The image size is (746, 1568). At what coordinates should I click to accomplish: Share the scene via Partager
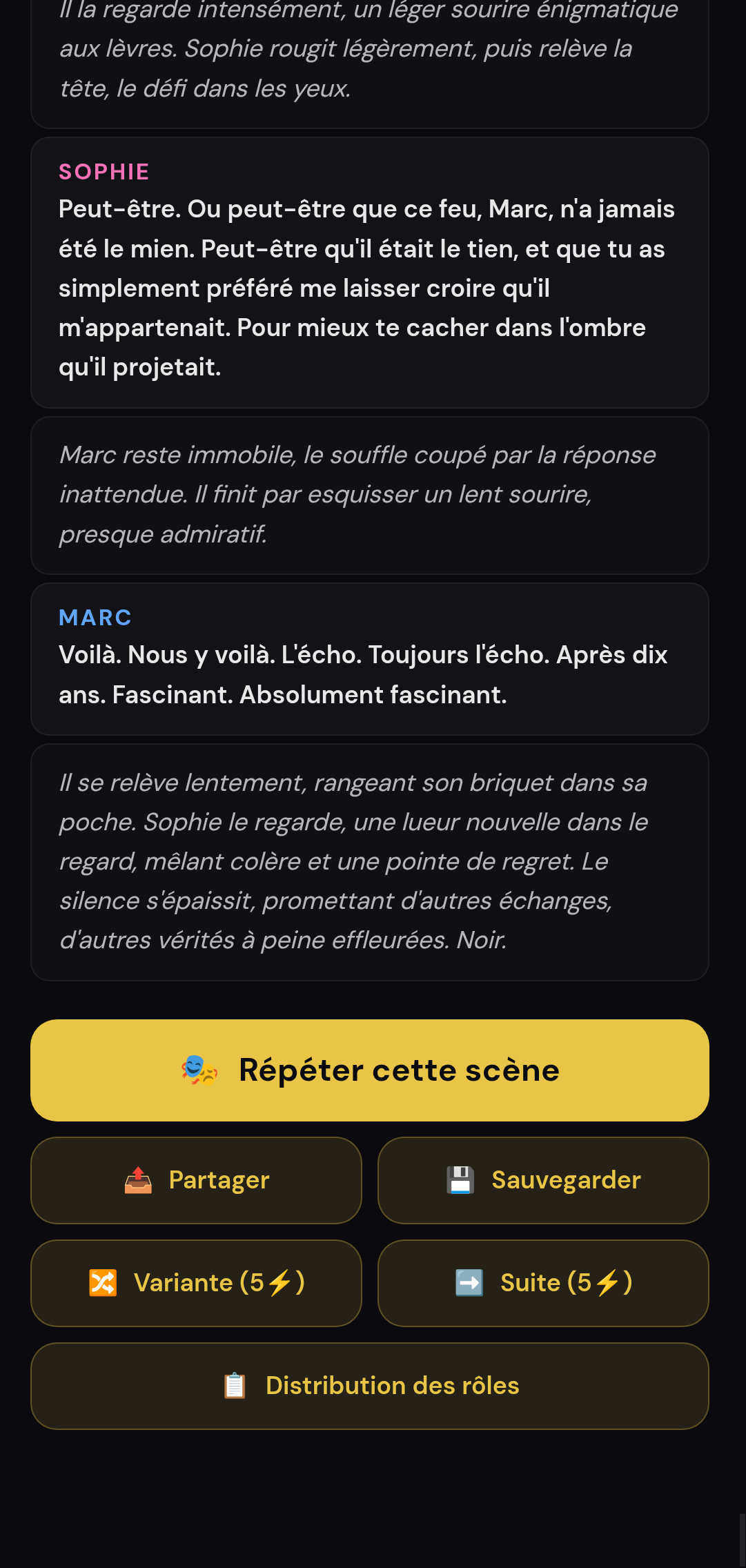(x=196, y=1180)
